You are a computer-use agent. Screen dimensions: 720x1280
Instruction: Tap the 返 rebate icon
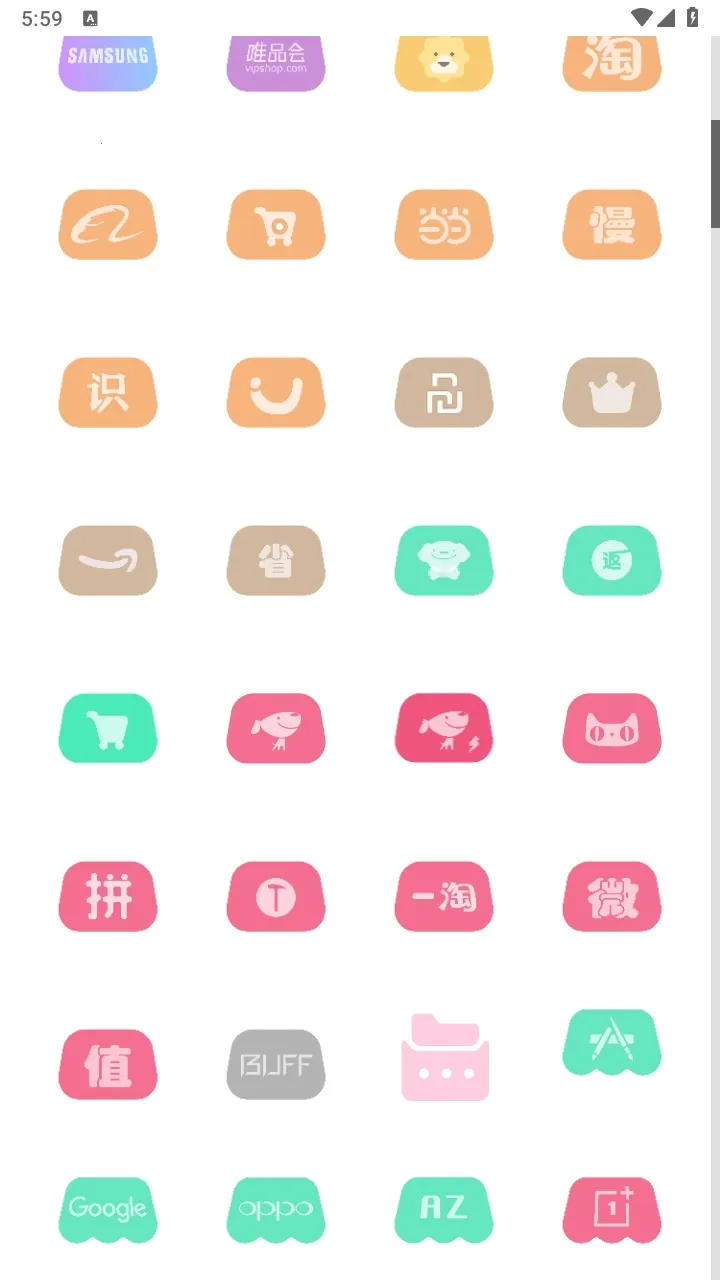pyautogui.click(x=611, y=561)
